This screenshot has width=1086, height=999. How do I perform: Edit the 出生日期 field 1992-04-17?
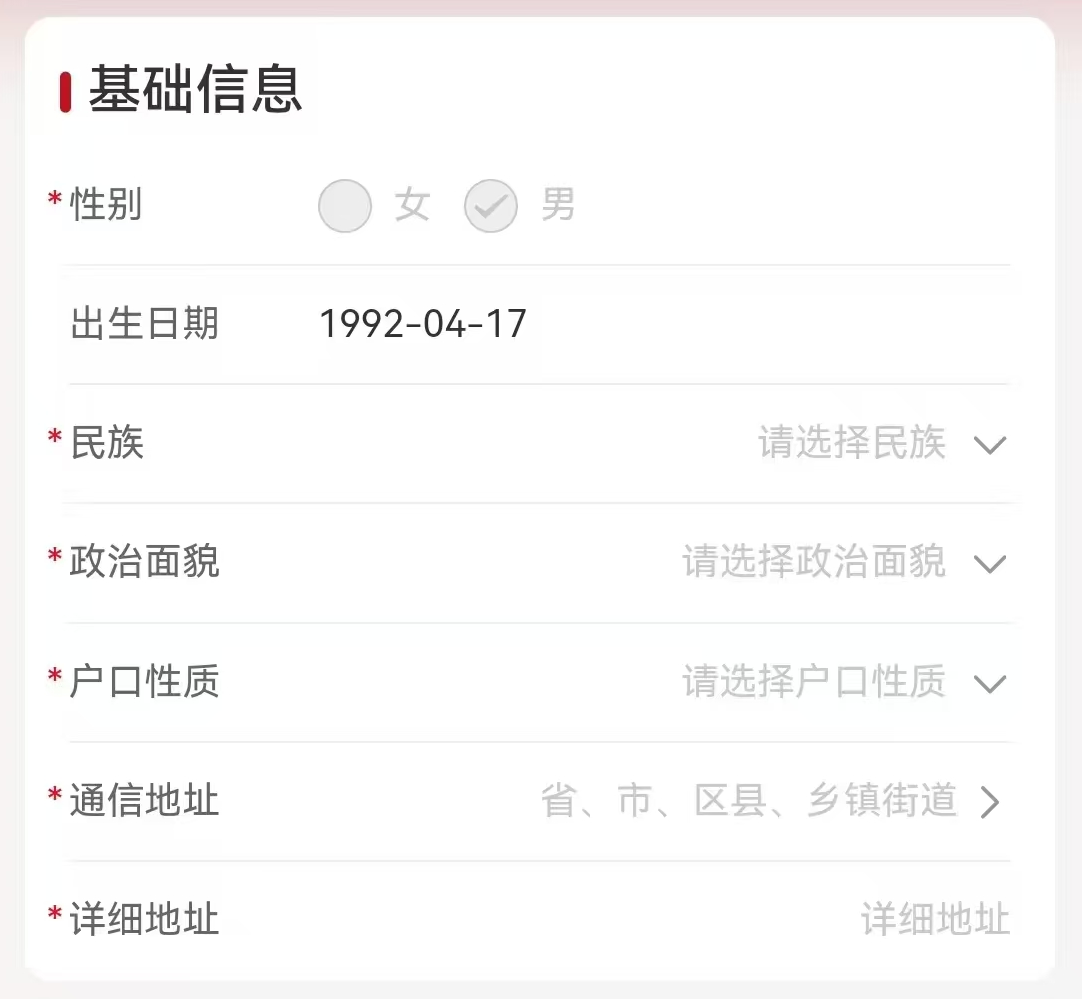pos(423,324)
